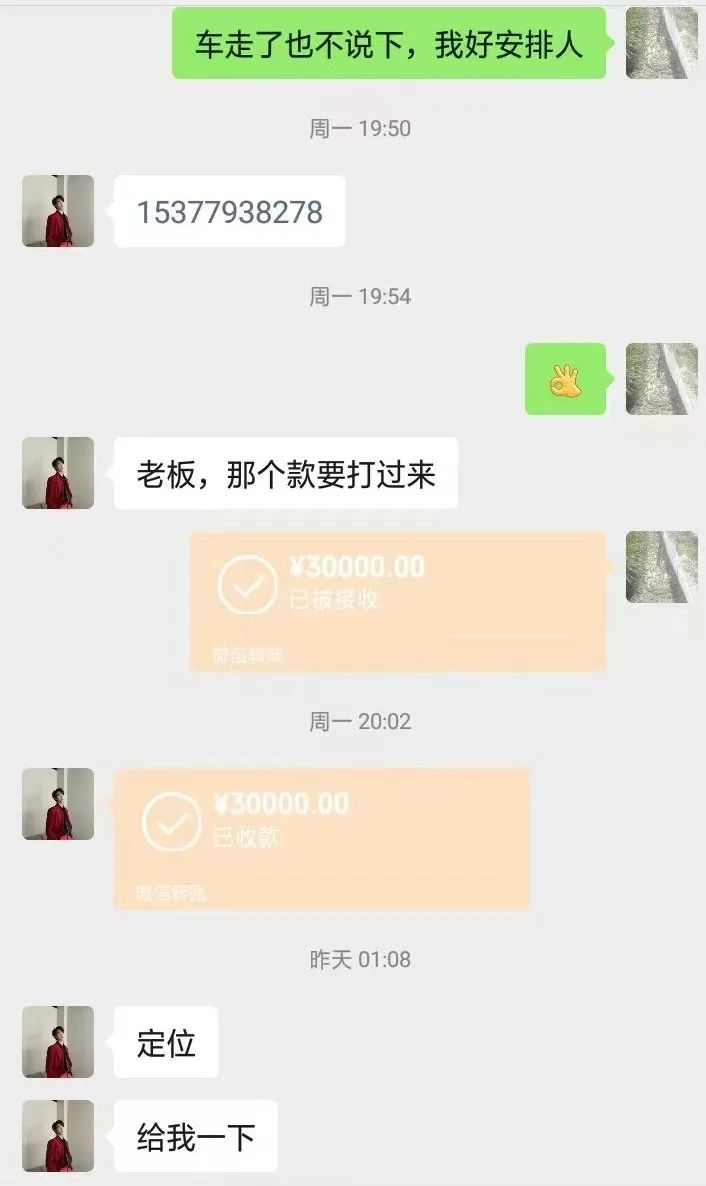Tap the avatar beside 老板，那个款要打过来

(58, 473)
